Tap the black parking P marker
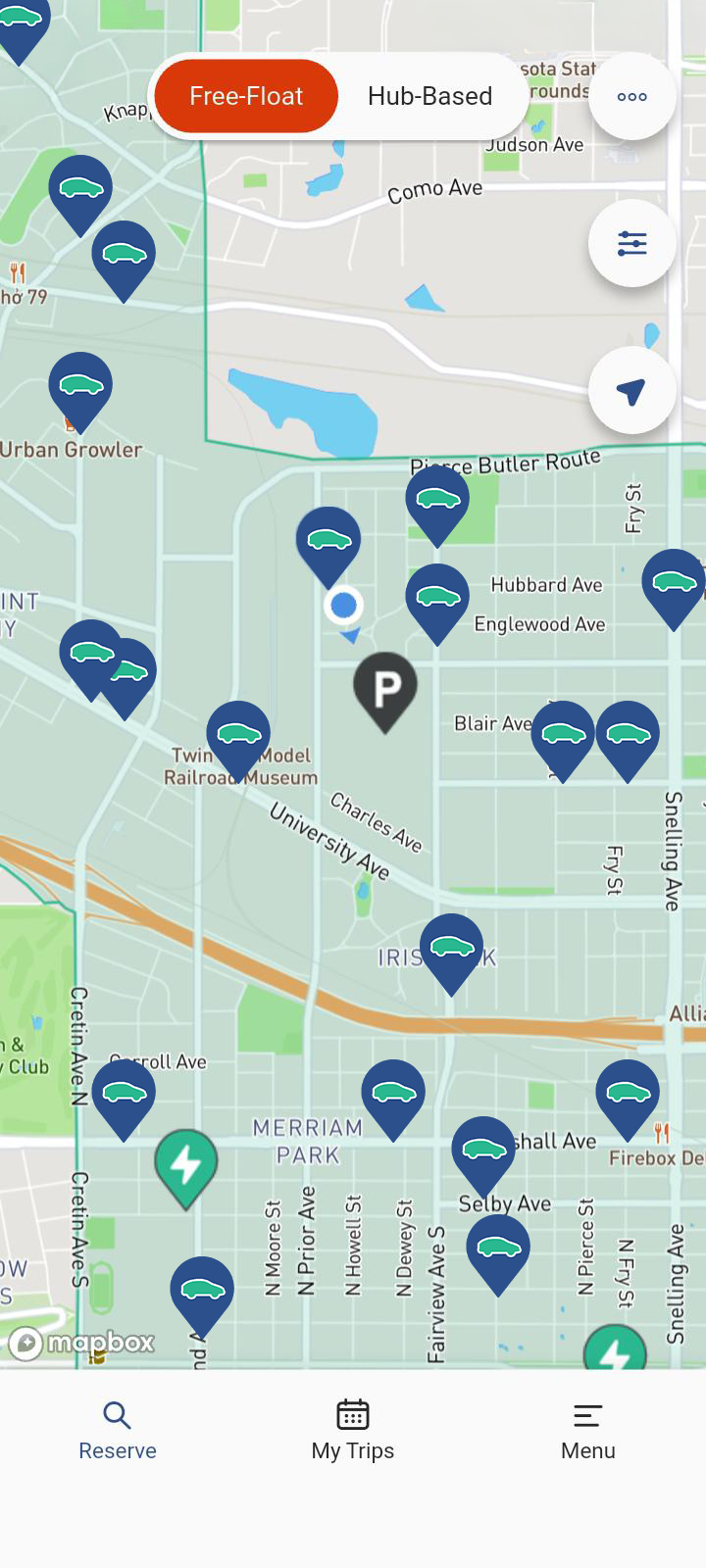706x1568 pixels. pyautogui.click(x=385, y=692)
